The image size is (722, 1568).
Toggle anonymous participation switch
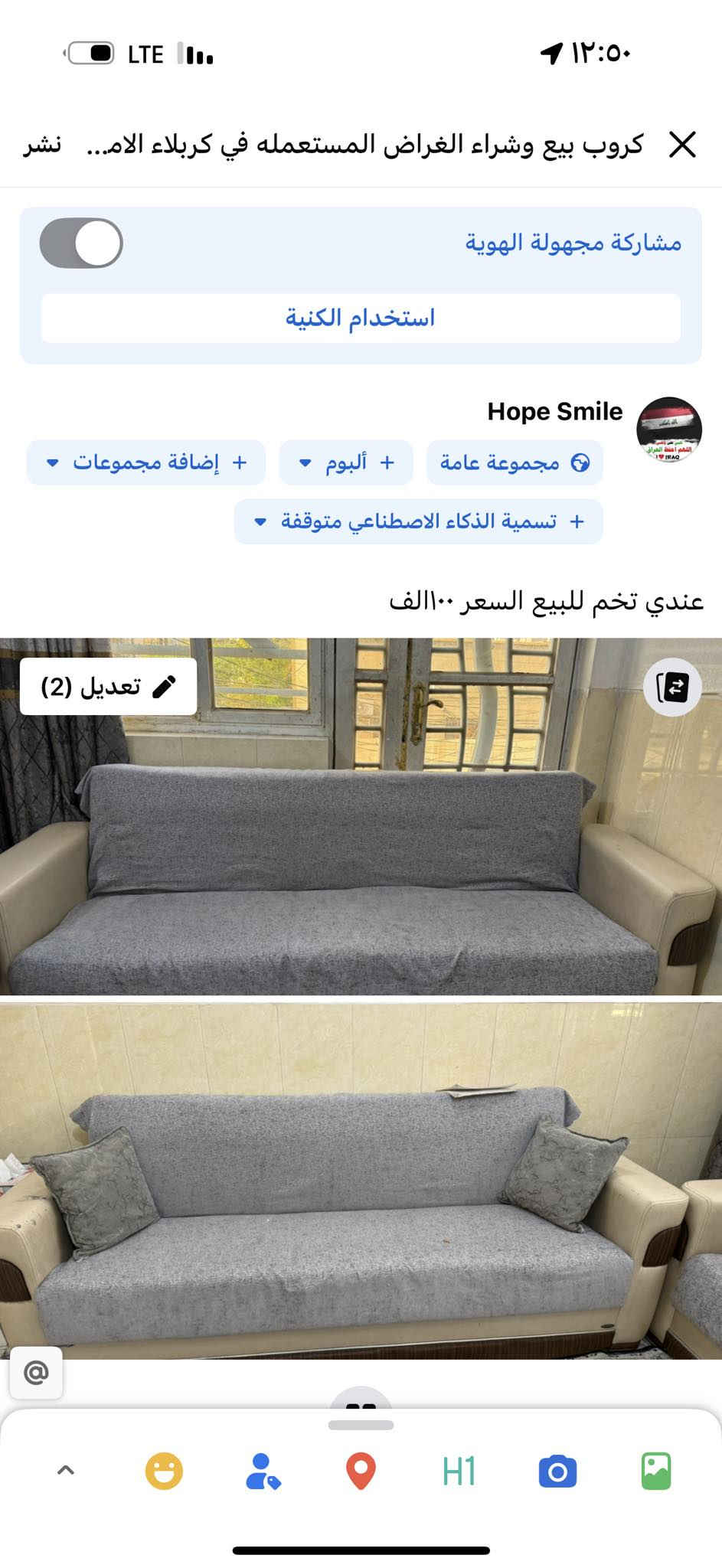click(x=81, y=243)
